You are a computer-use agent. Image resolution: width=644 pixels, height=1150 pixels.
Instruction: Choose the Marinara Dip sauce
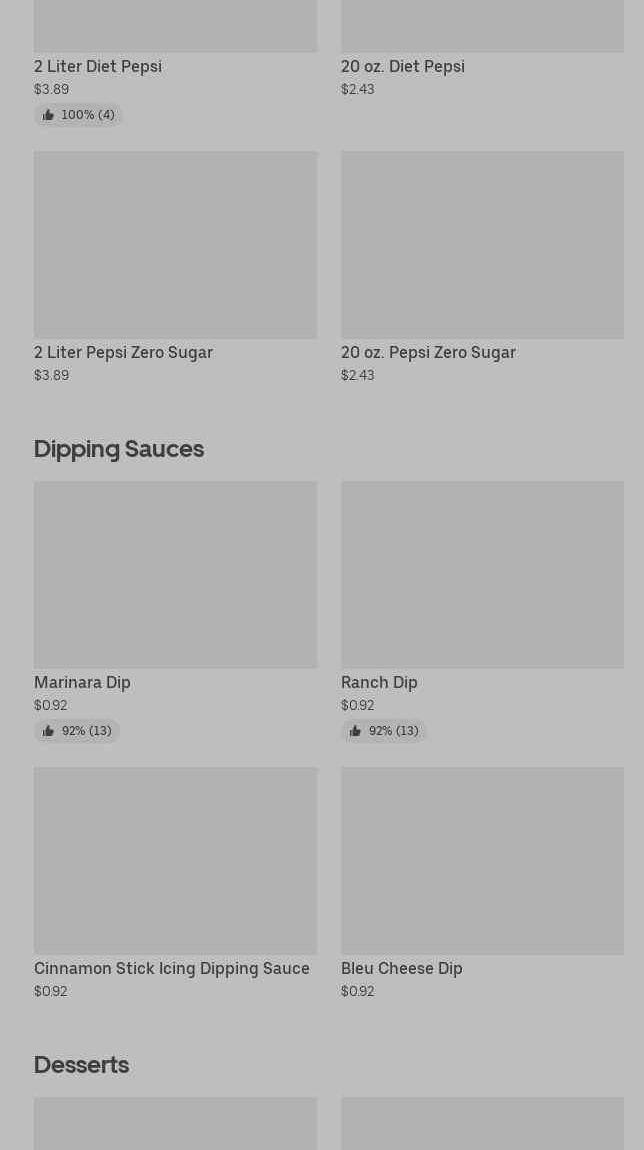pos(175,612)
